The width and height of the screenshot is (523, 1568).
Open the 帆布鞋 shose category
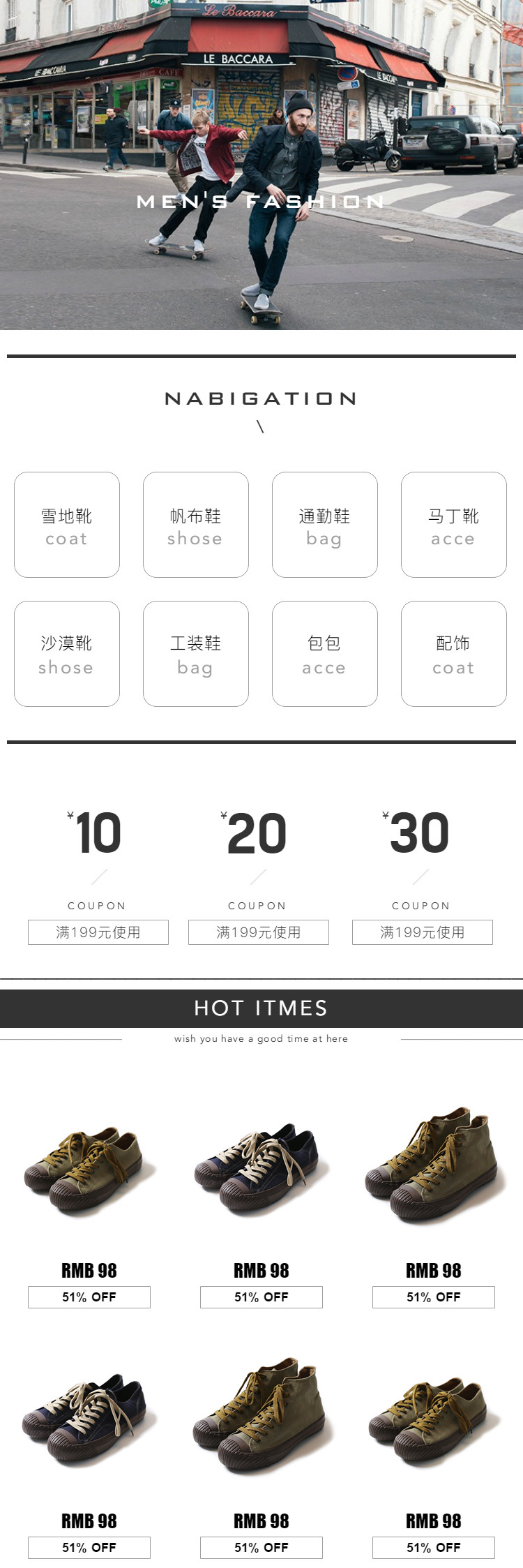(x=195, y=524)
